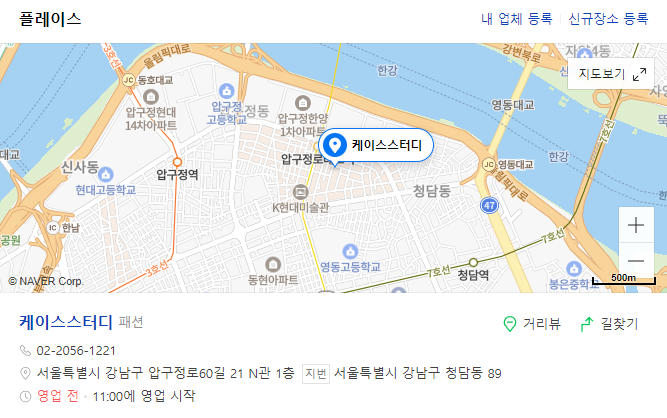
Task: Zoom out on the map
Action: (636, 260)
